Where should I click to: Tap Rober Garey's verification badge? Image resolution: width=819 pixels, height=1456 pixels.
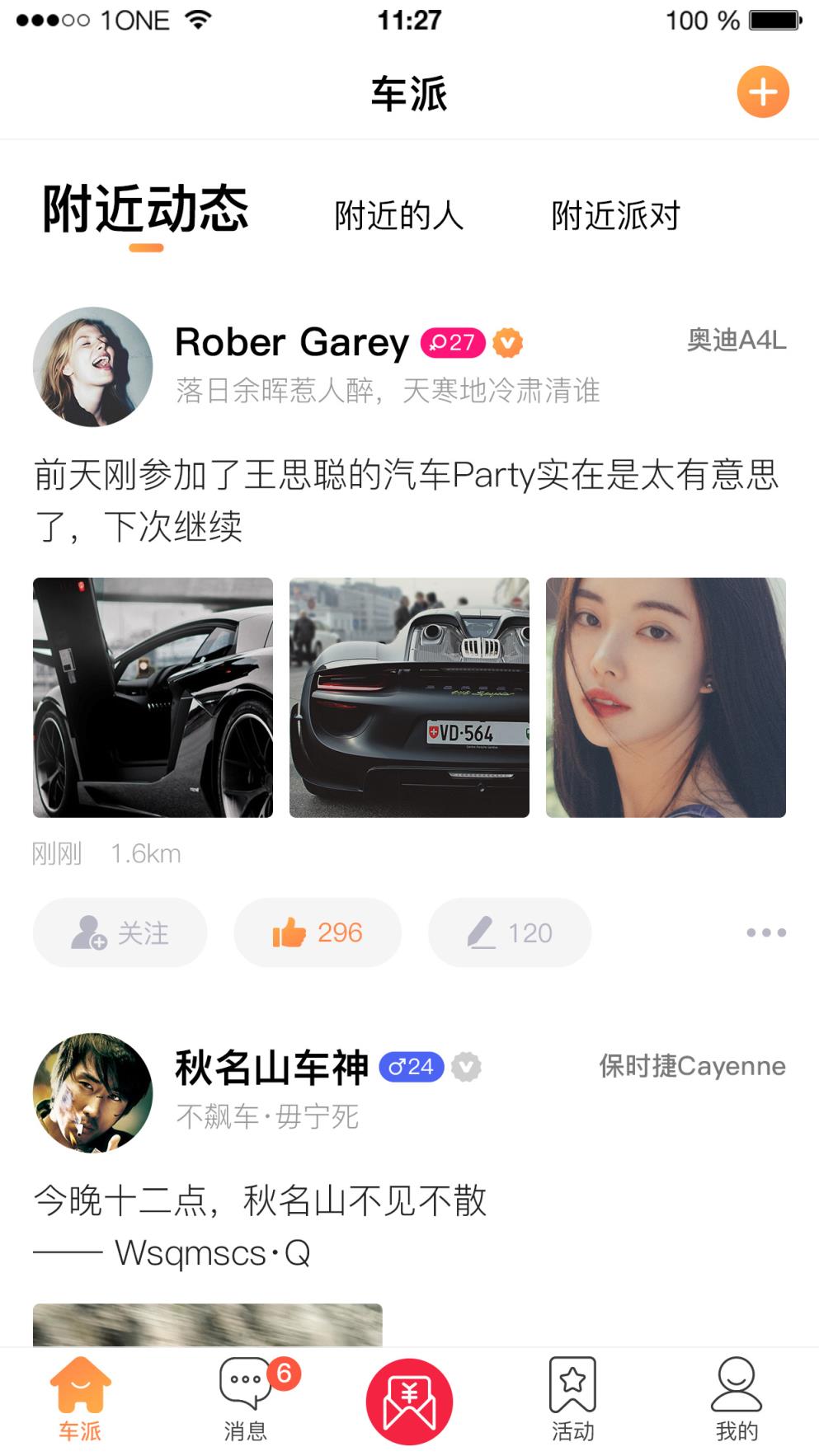[506, 342]
